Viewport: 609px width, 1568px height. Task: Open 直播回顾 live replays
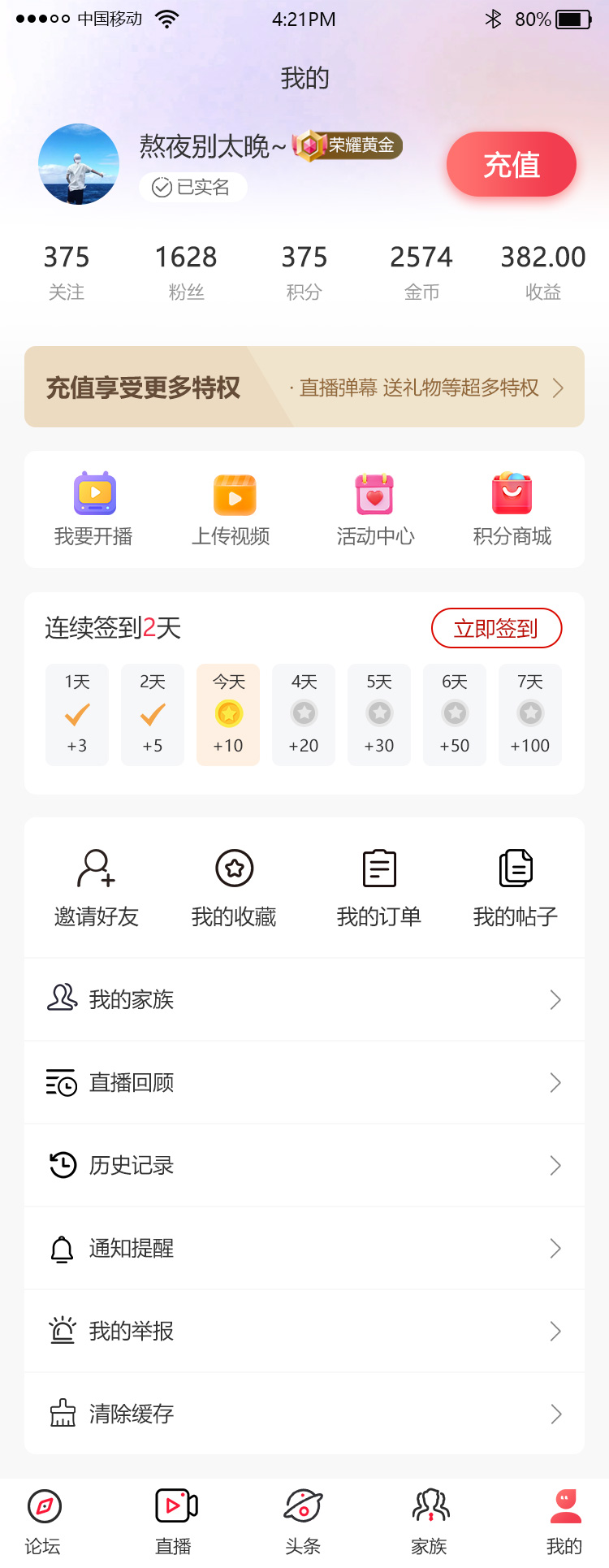304,1082
